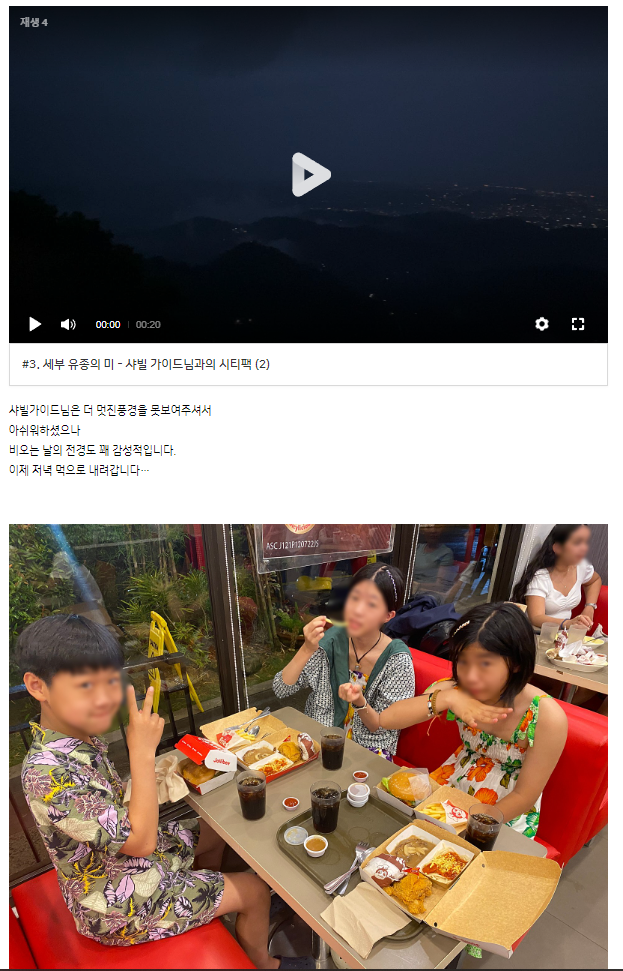Play the video with the center play button
Image resolution: width=623 pixels, height=971 pixels.
pyautogui.click(x=310, y=175)
